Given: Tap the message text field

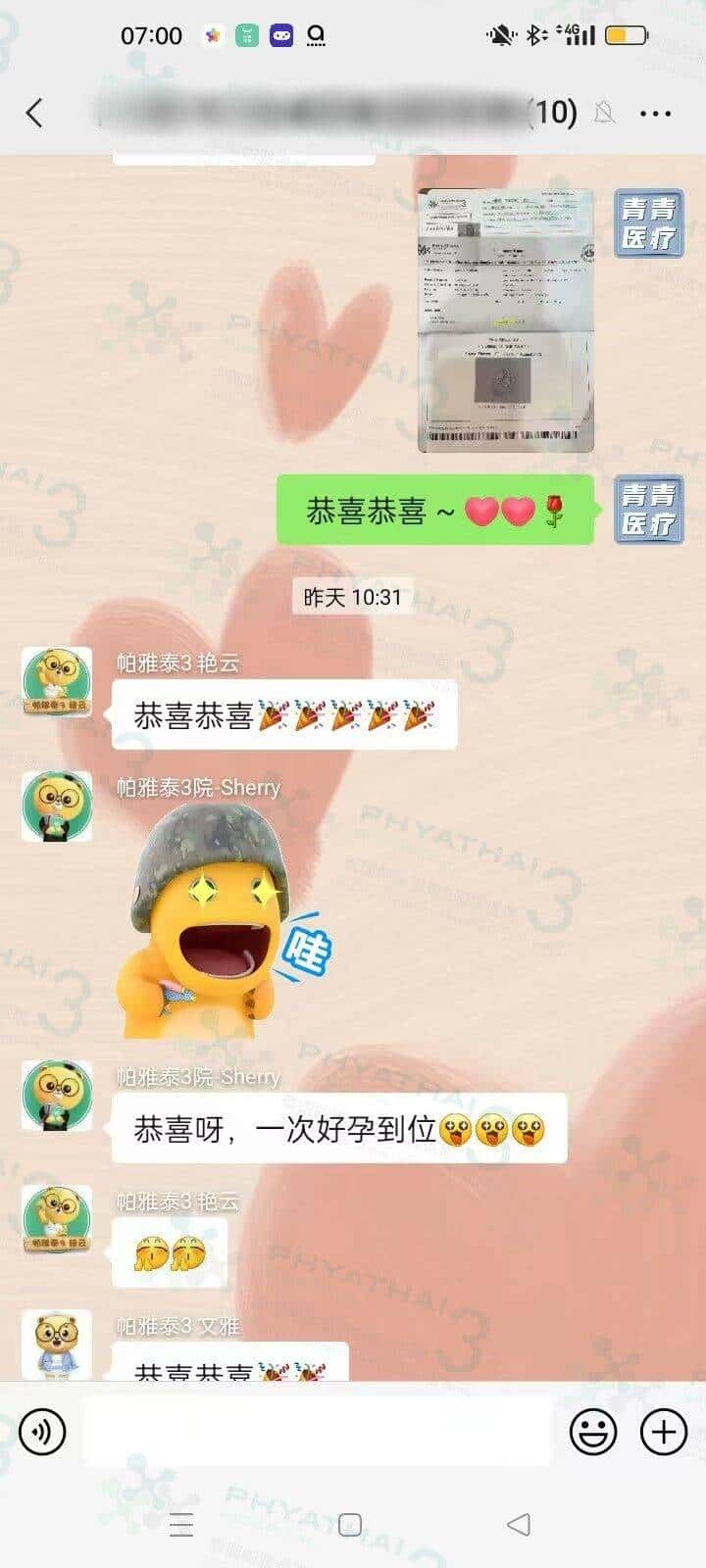Looking at the screenshot, I should coord(316,1432).
